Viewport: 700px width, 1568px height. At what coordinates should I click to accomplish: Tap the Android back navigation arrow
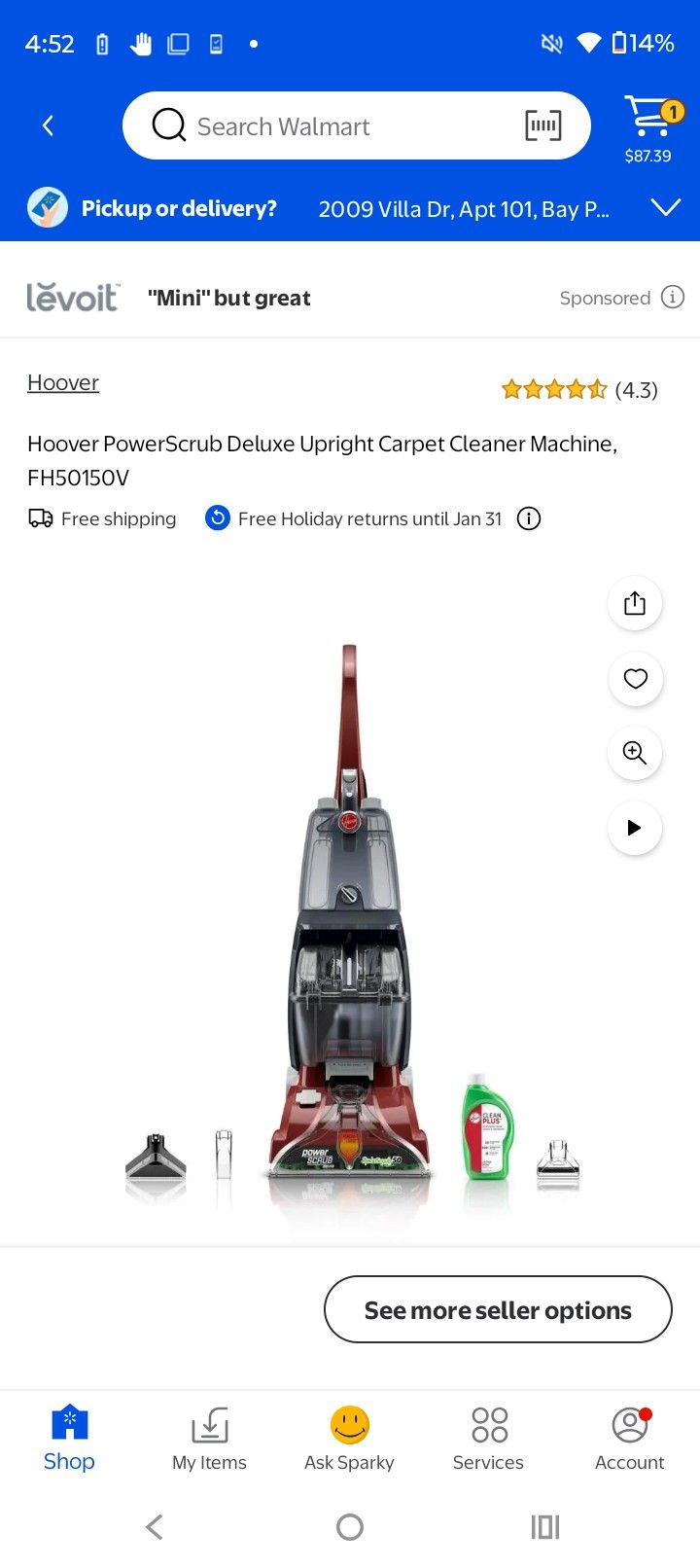pos(154,1526)
